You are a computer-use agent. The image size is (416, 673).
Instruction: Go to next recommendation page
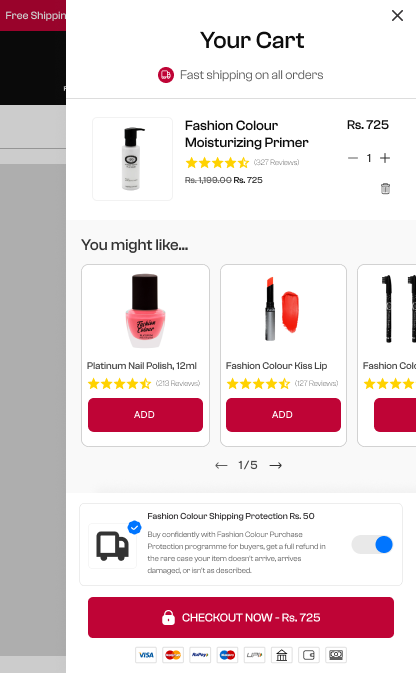tap(276, 465)
